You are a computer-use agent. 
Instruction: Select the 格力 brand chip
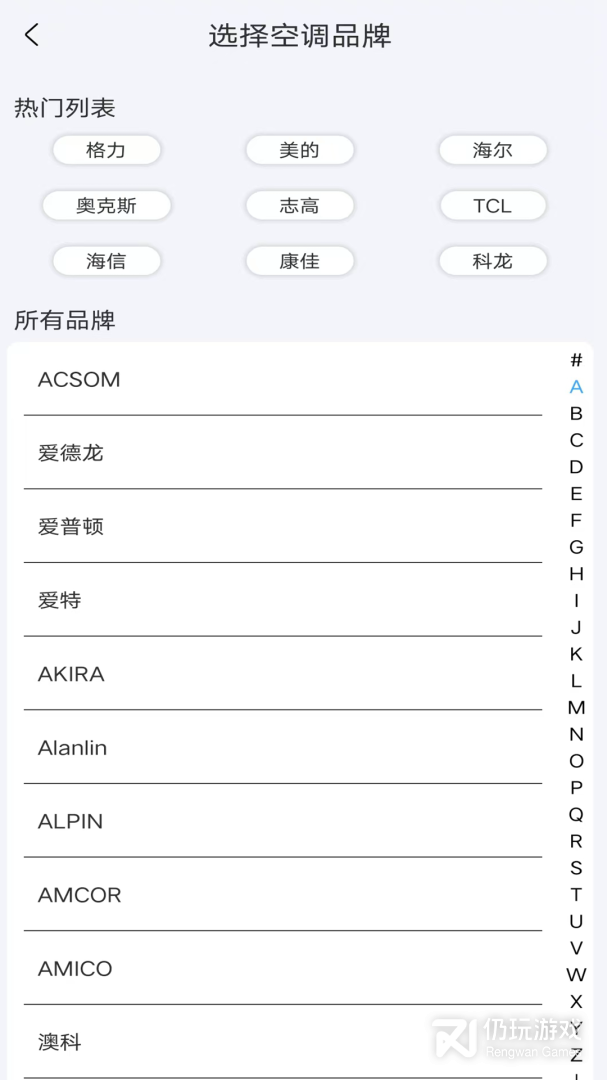coord(106,150)
